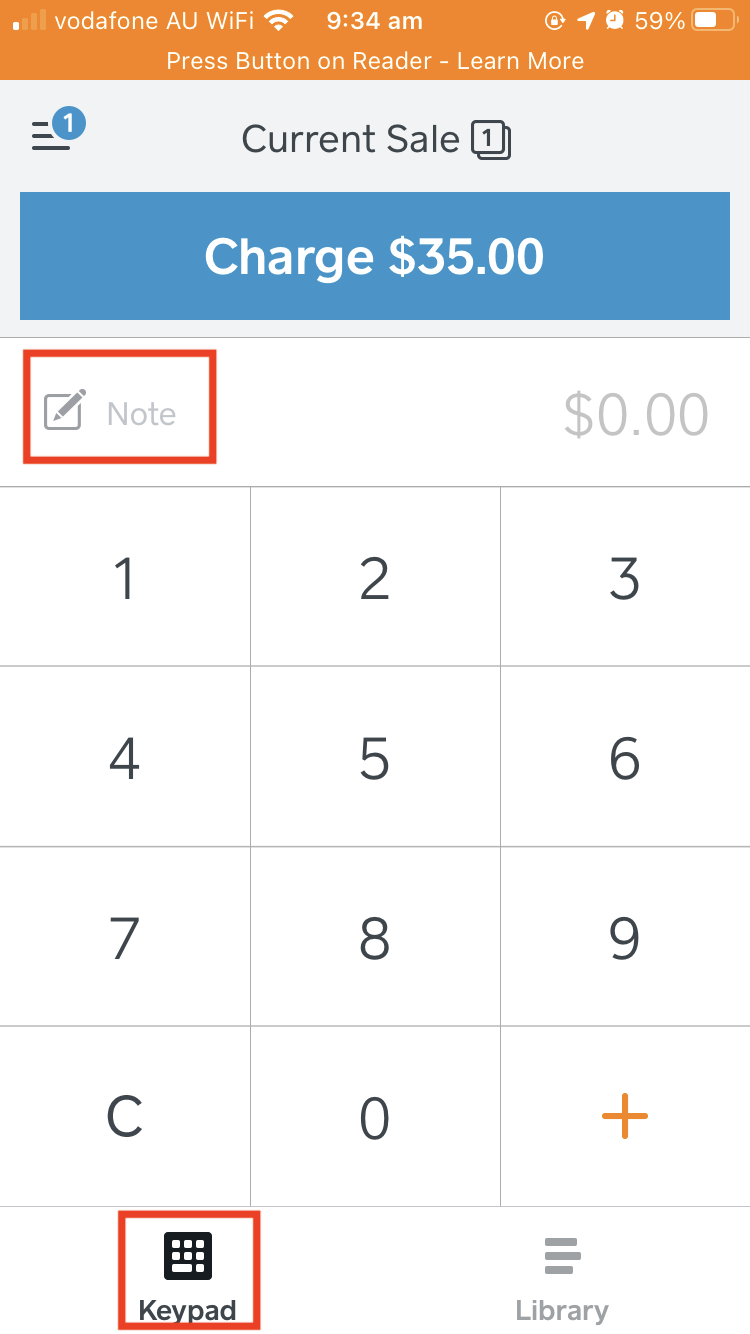Viewport: 750px width, 1334px height.
Task: Enter digit 2 on keypad
Action: point(375,578)
